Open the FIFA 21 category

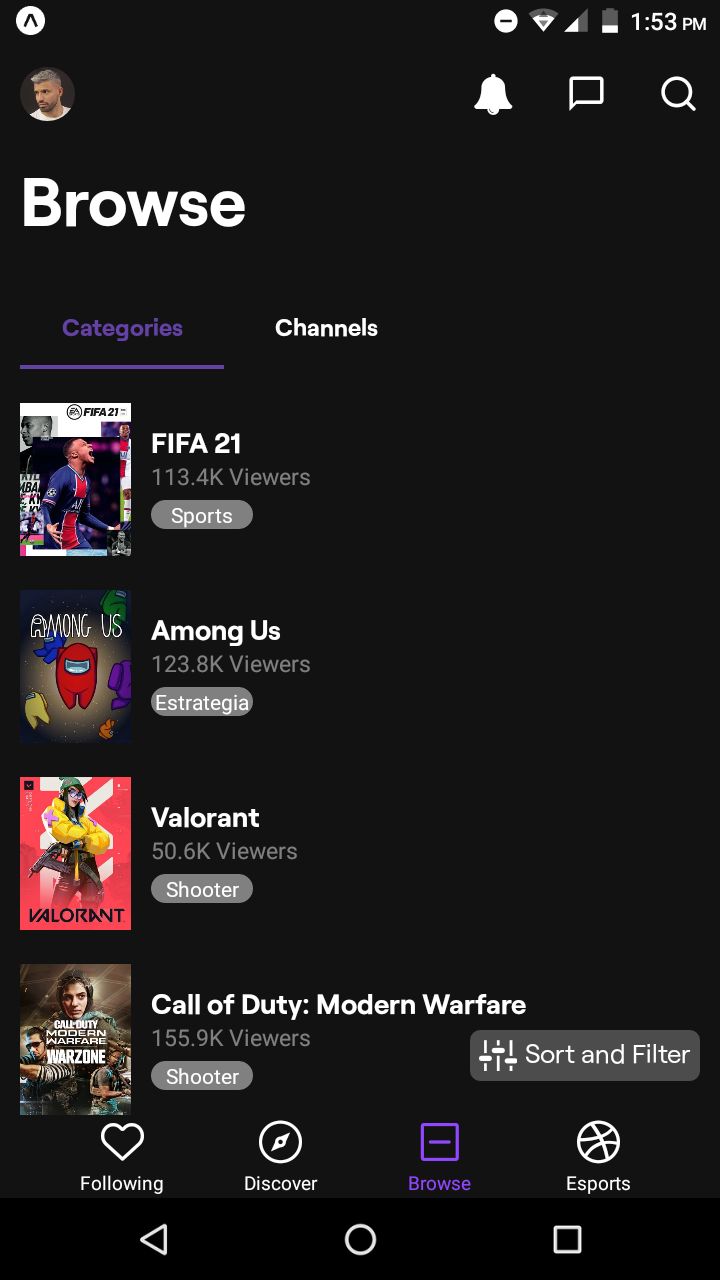click(x=196, y=444)
